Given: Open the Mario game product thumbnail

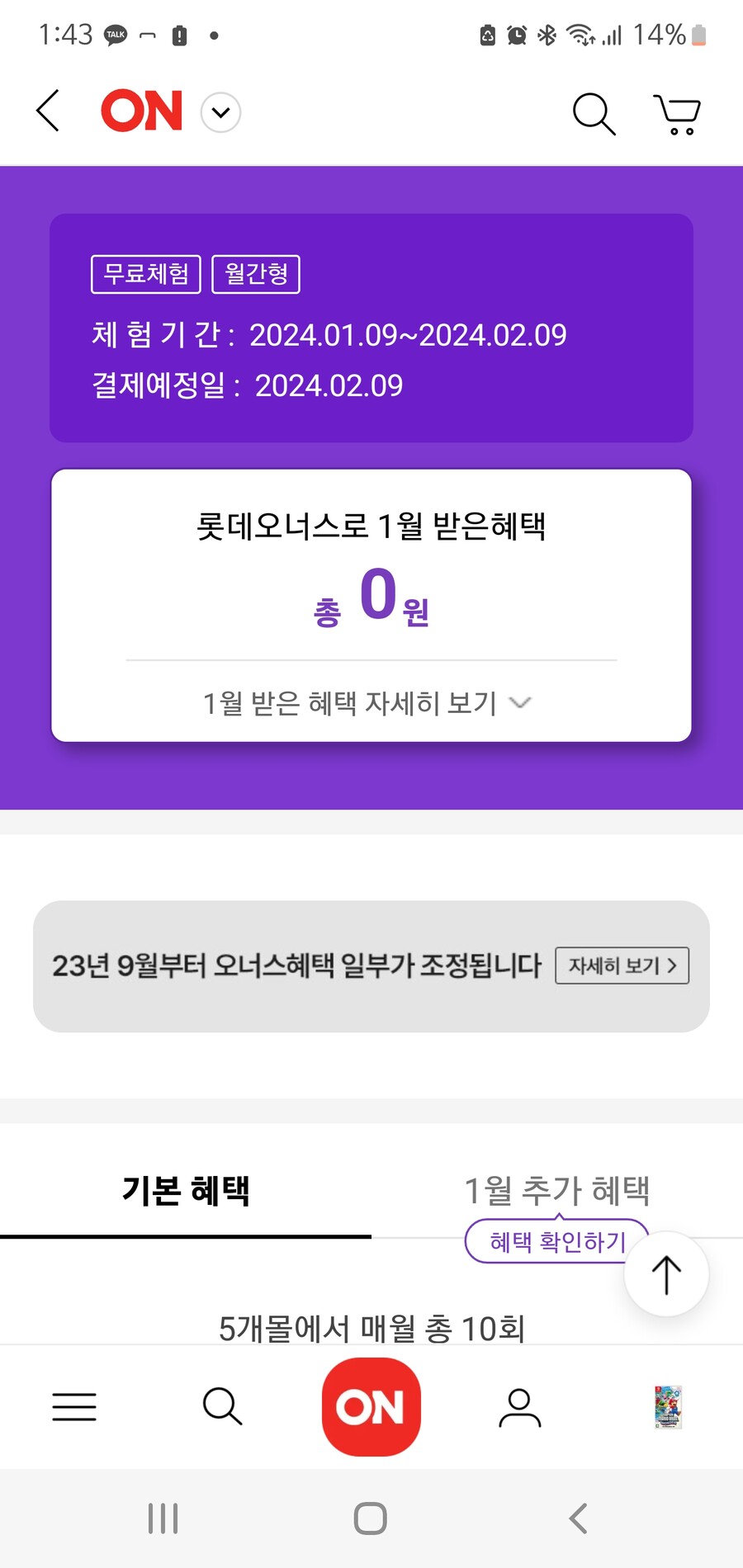Looking at the screenshot, I should [667, 1407].
